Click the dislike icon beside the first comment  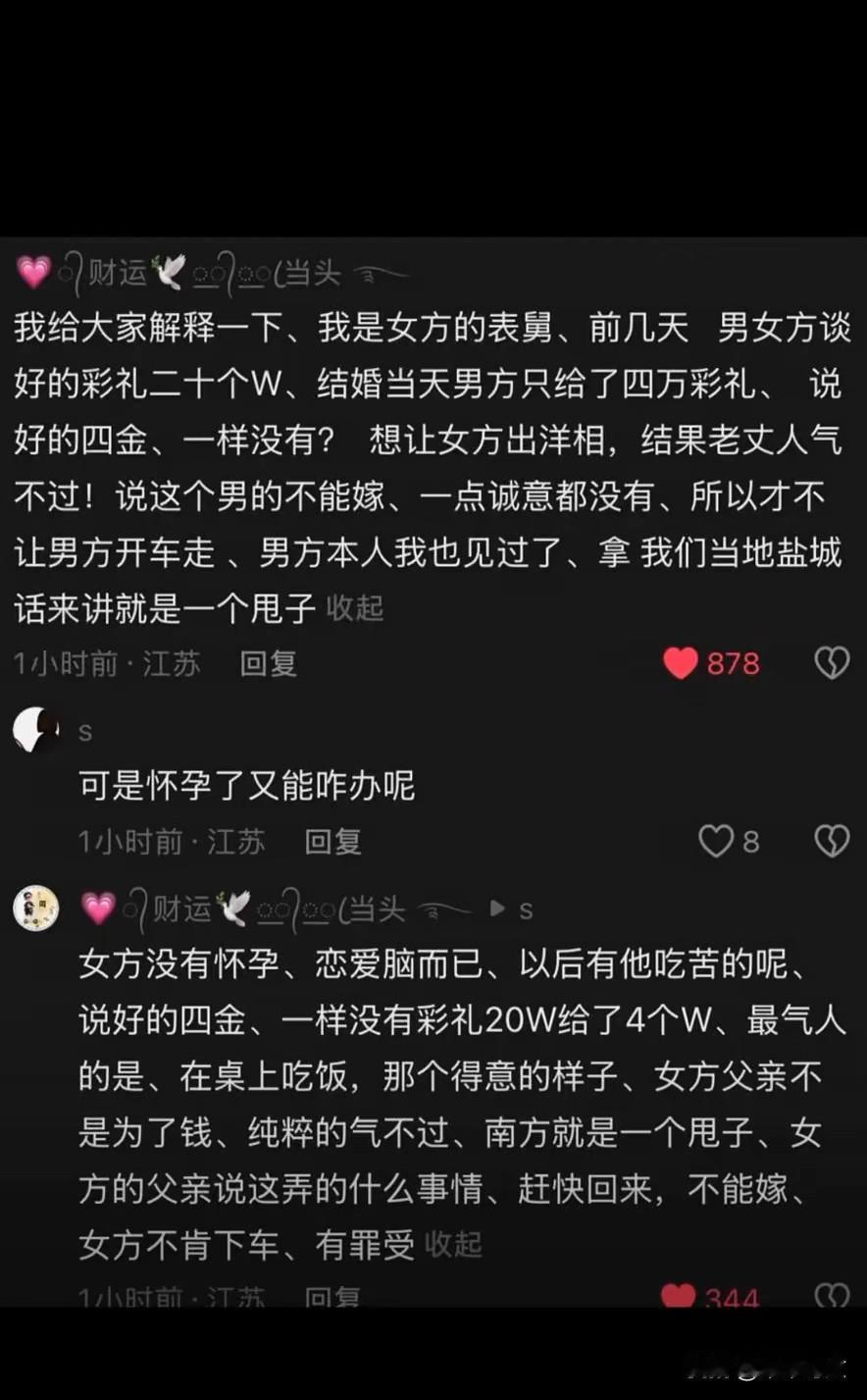[832, 663]
